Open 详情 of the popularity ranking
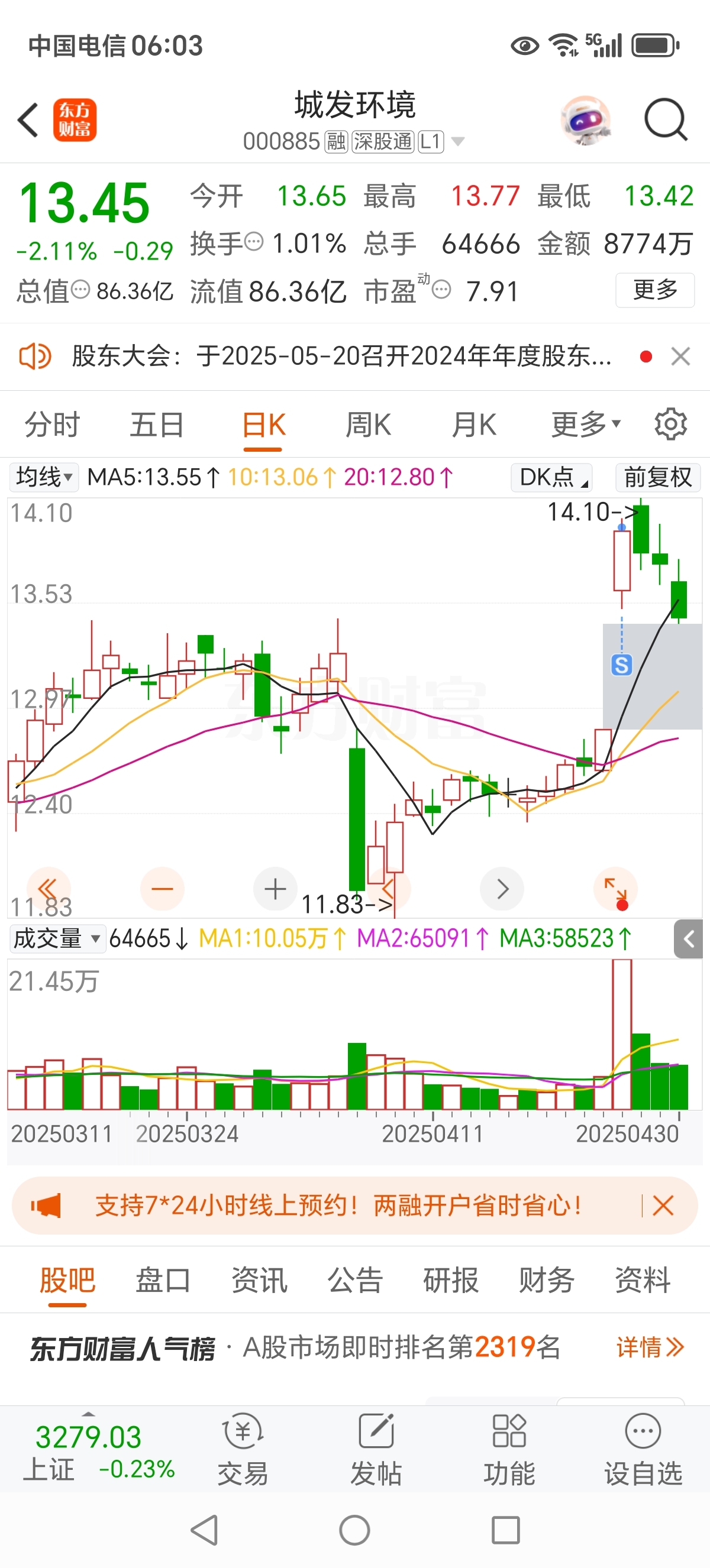 (x=650, y=1347)
